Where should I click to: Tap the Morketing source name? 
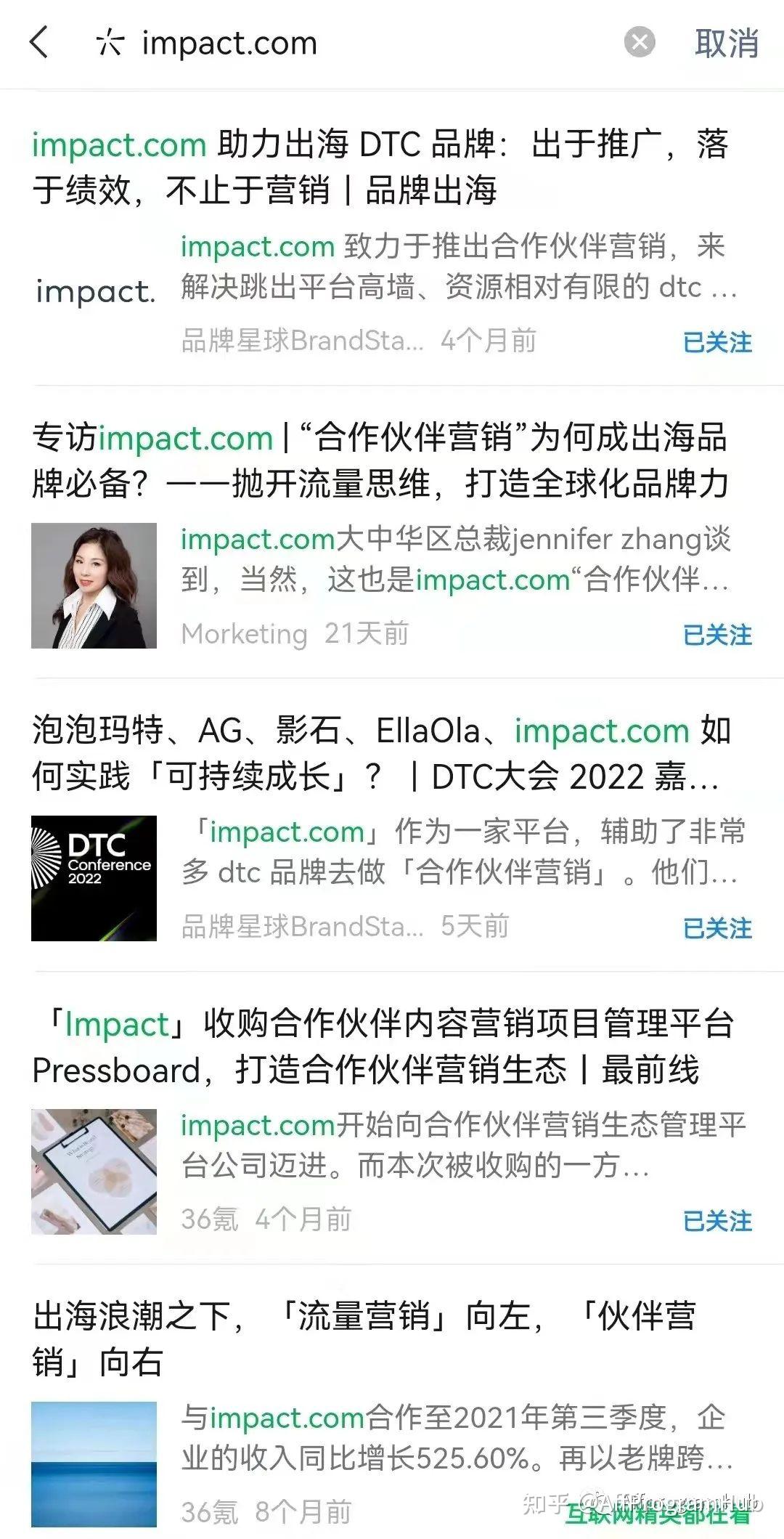(x=243, y=633)
